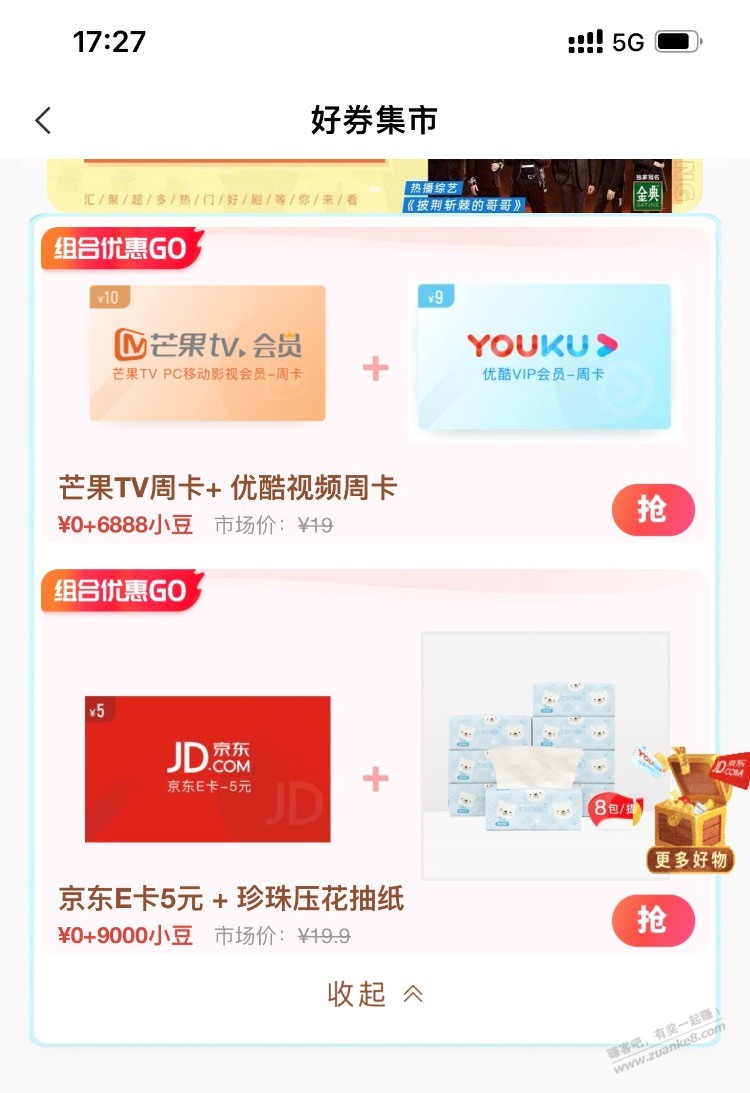Grab the 京东E卡5元+珍珠压花抽纸 deal
Screen dimensions: 750x1093
point(653,920)
